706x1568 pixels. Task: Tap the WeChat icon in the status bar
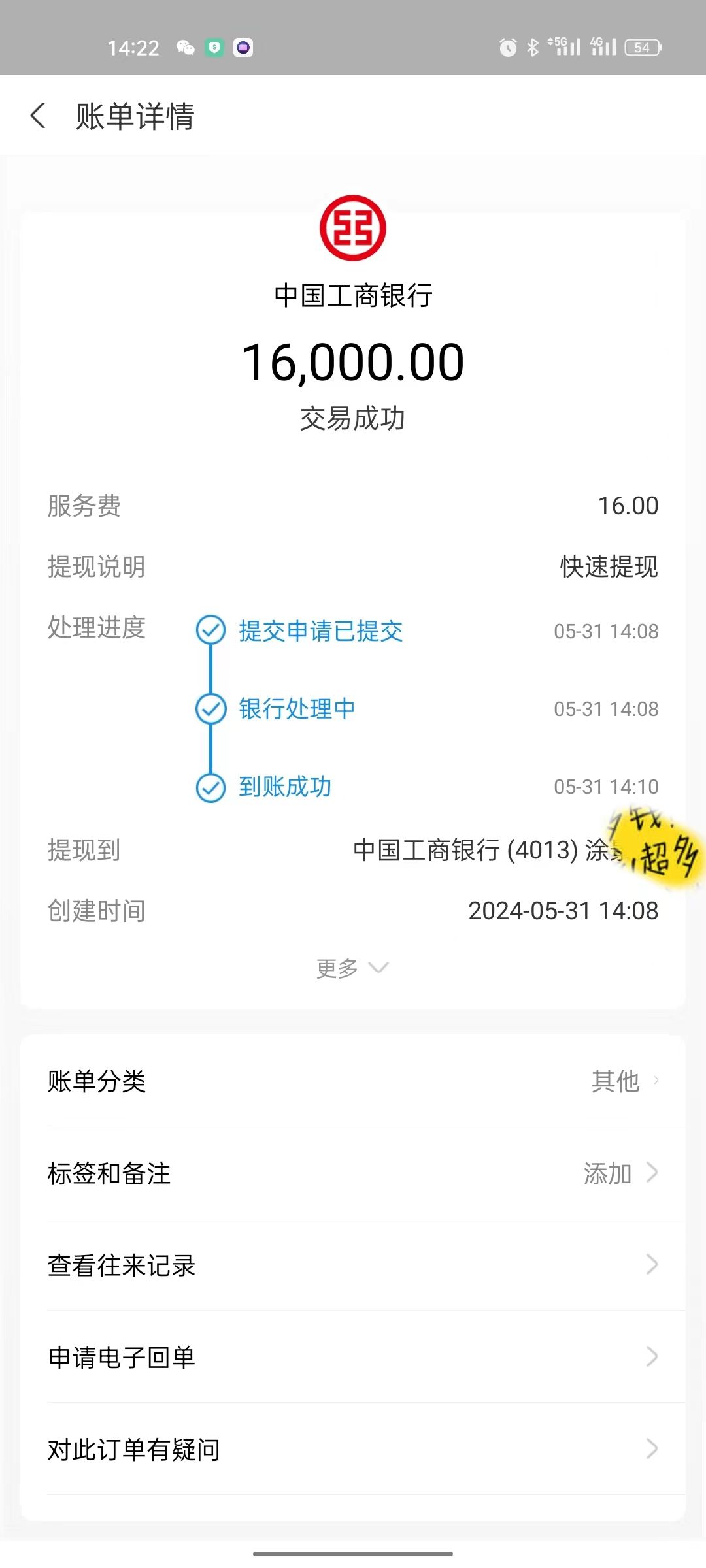(x=185, y=48)
